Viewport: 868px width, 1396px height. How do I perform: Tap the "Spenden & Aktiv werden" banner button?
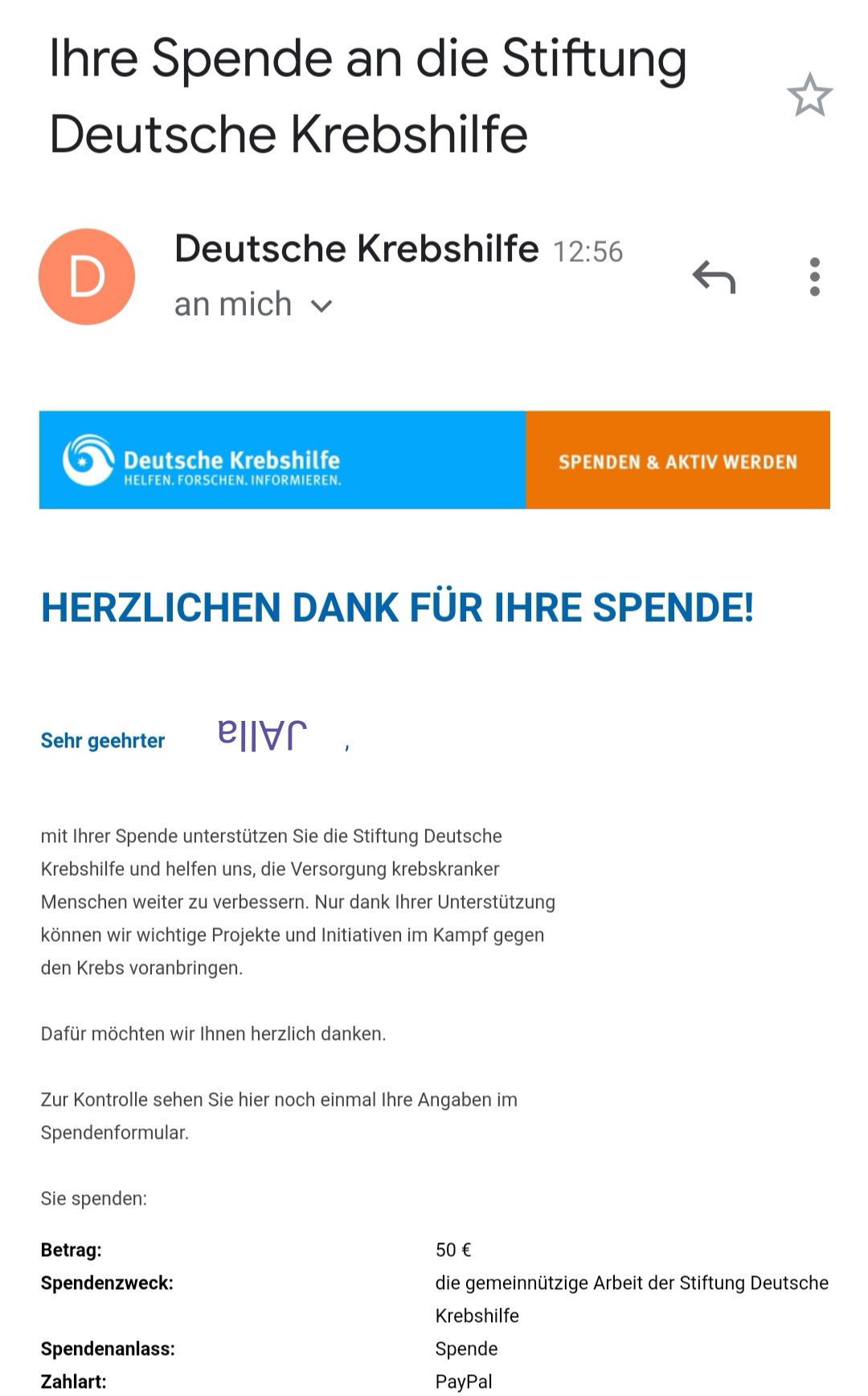tap(678, 461)
